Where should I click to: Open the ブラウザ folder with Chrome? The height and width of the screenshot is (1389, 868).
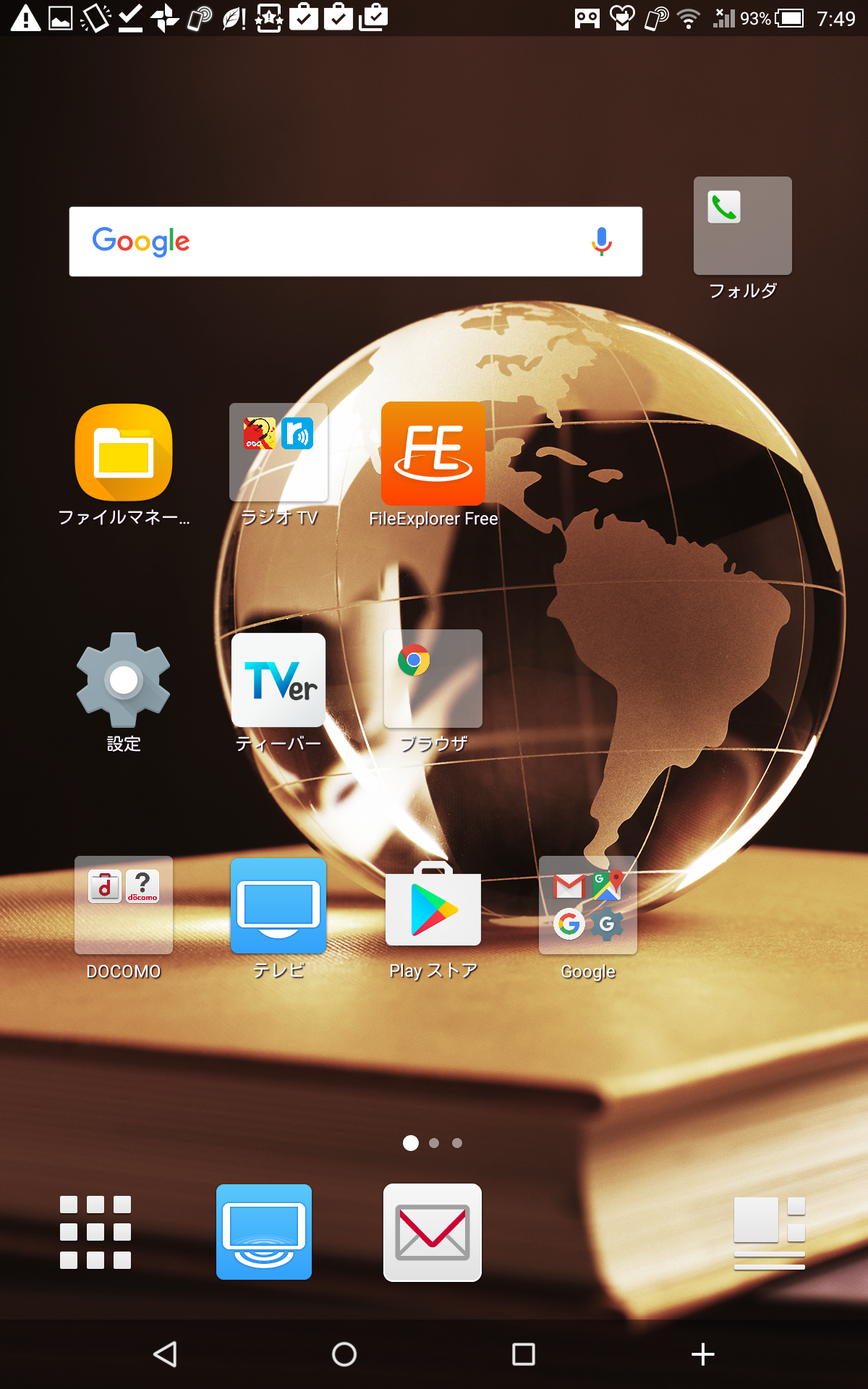(433, 679)
